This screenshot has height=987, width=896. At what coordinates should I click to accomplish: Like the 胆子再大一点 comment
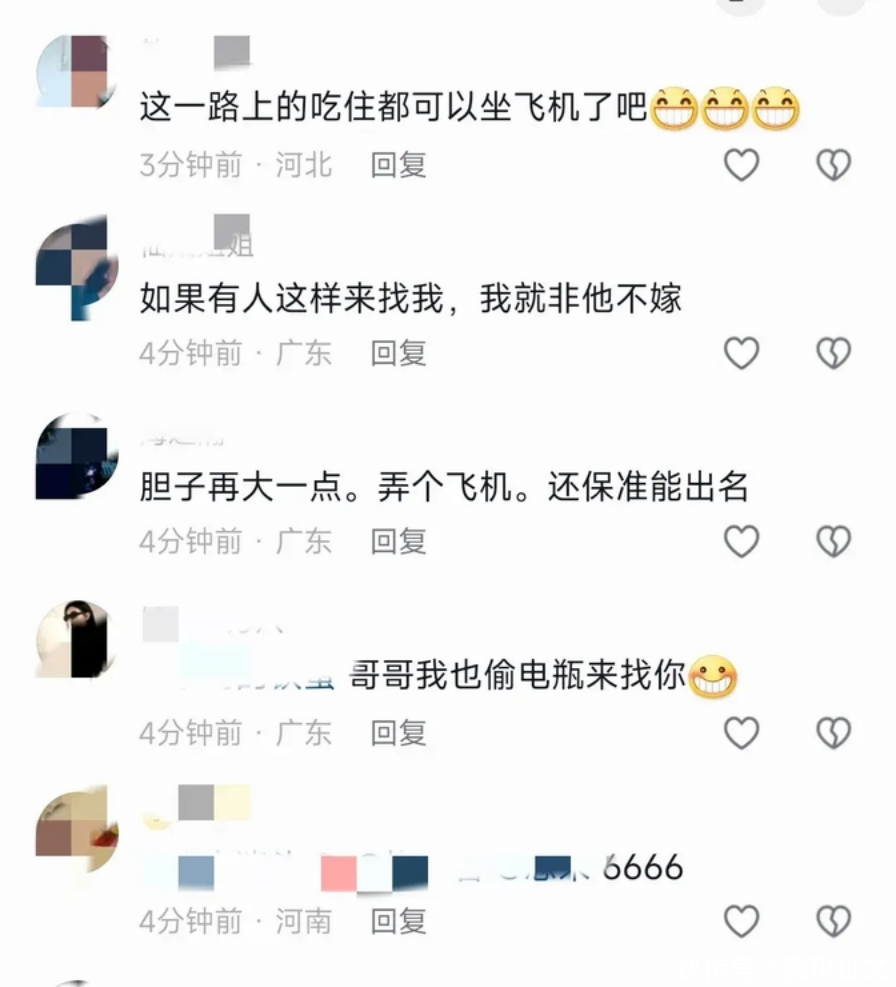741,542
